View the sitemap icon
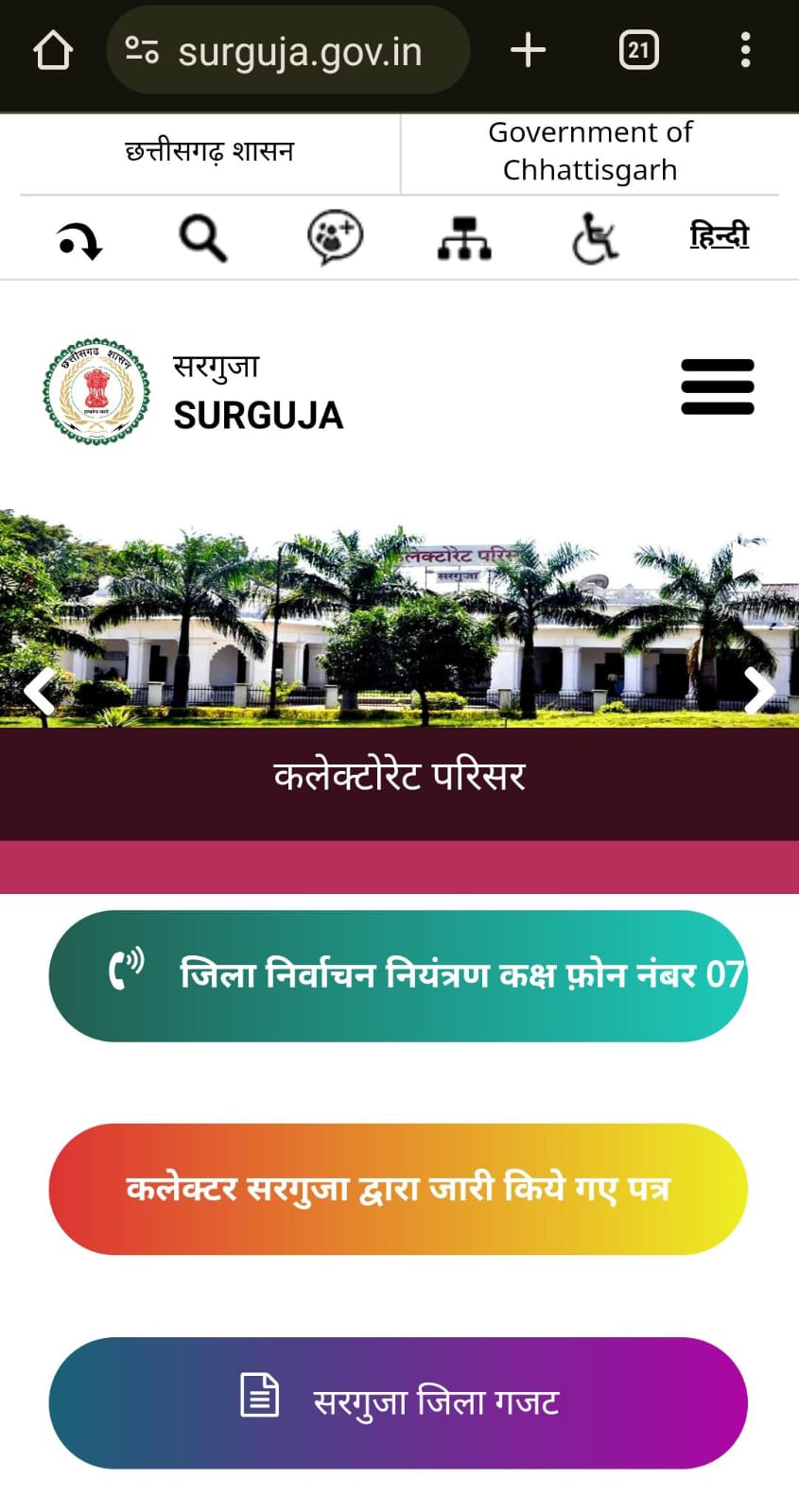This screenshot has width=799, height=1512. click(464, 238)
